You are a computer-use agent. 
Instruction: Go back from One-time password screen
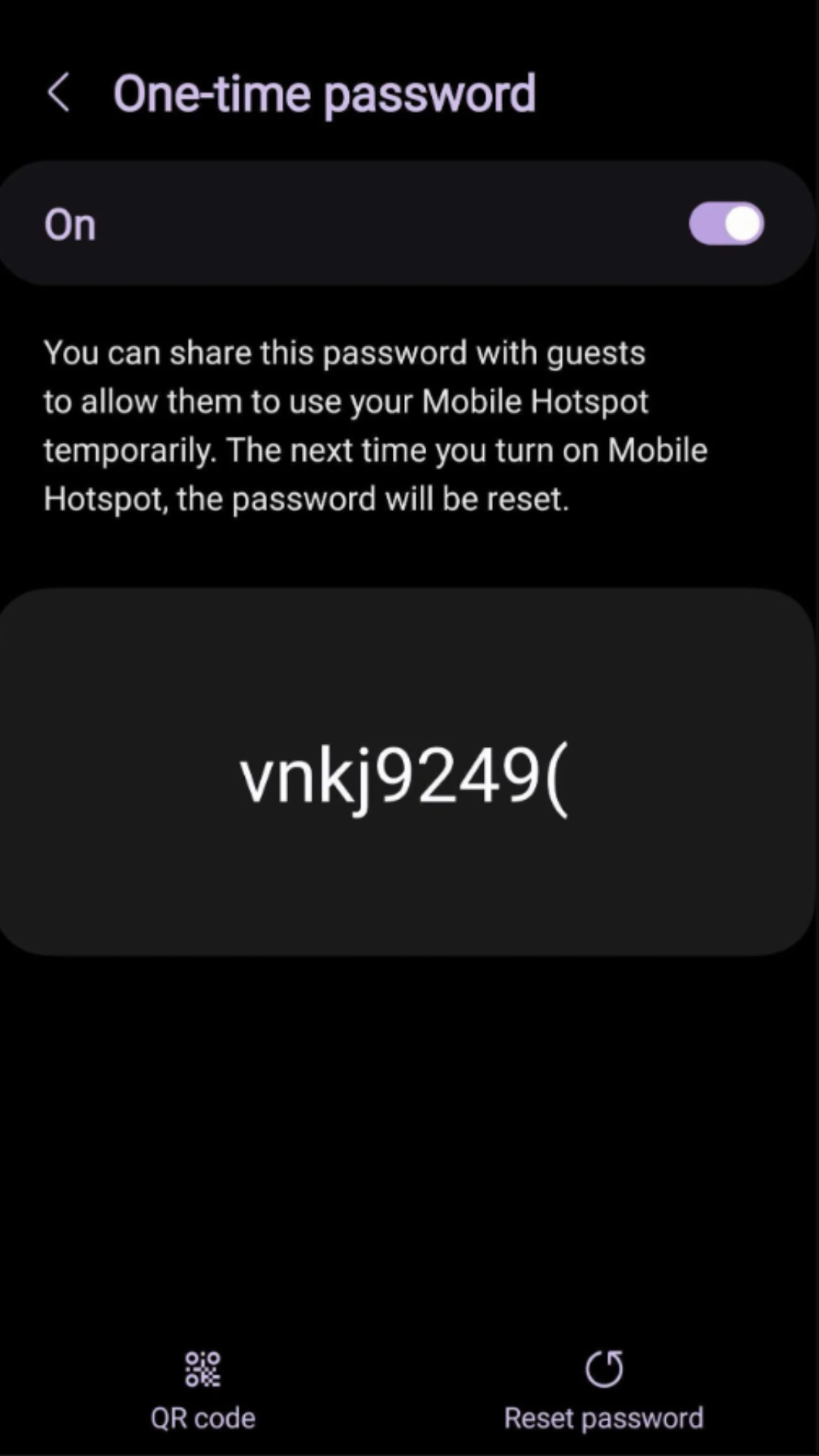[59, 93]
